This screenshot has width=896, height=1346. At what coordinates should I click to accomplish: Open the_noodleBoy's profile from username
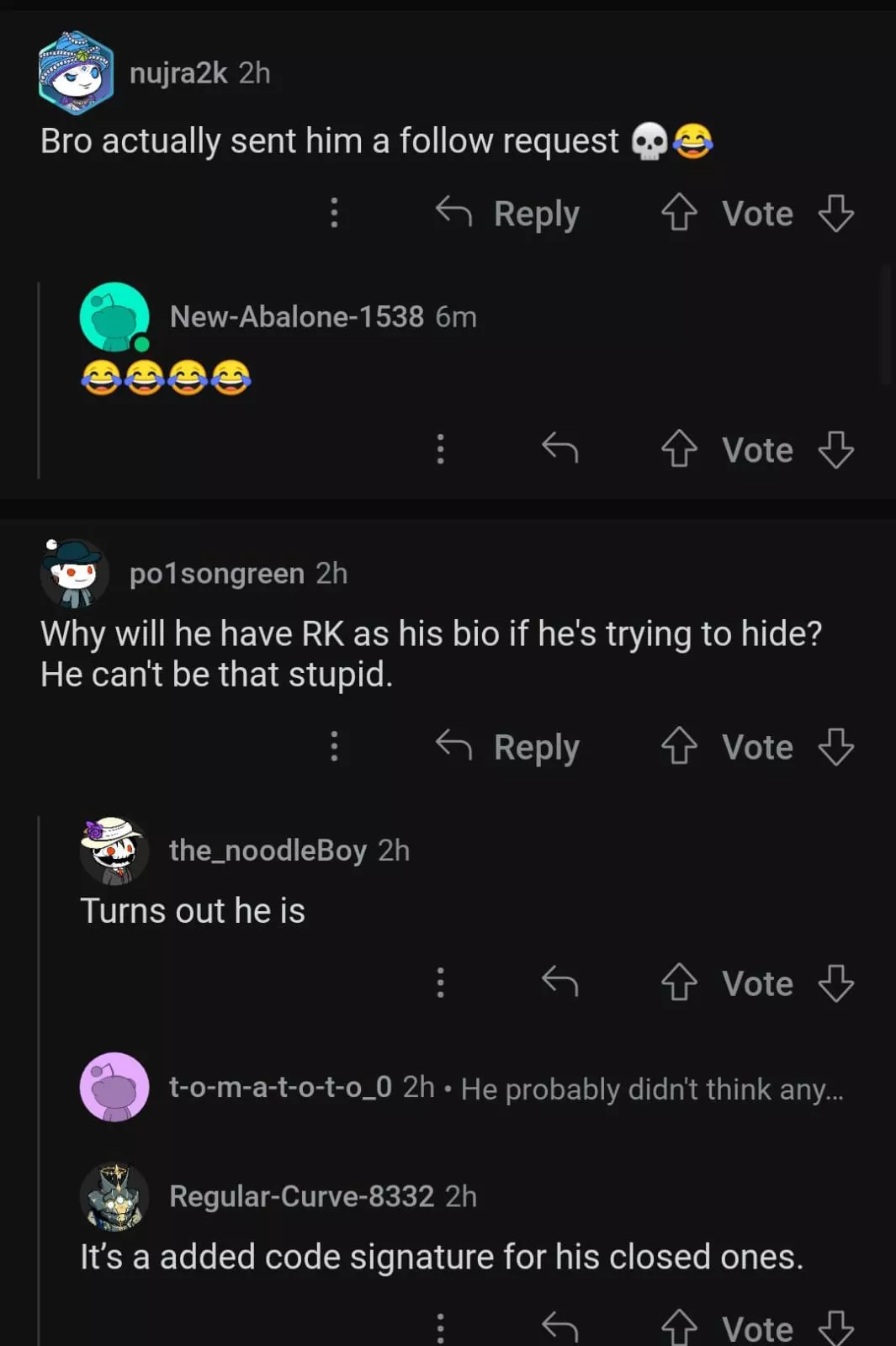click(268, 851)
